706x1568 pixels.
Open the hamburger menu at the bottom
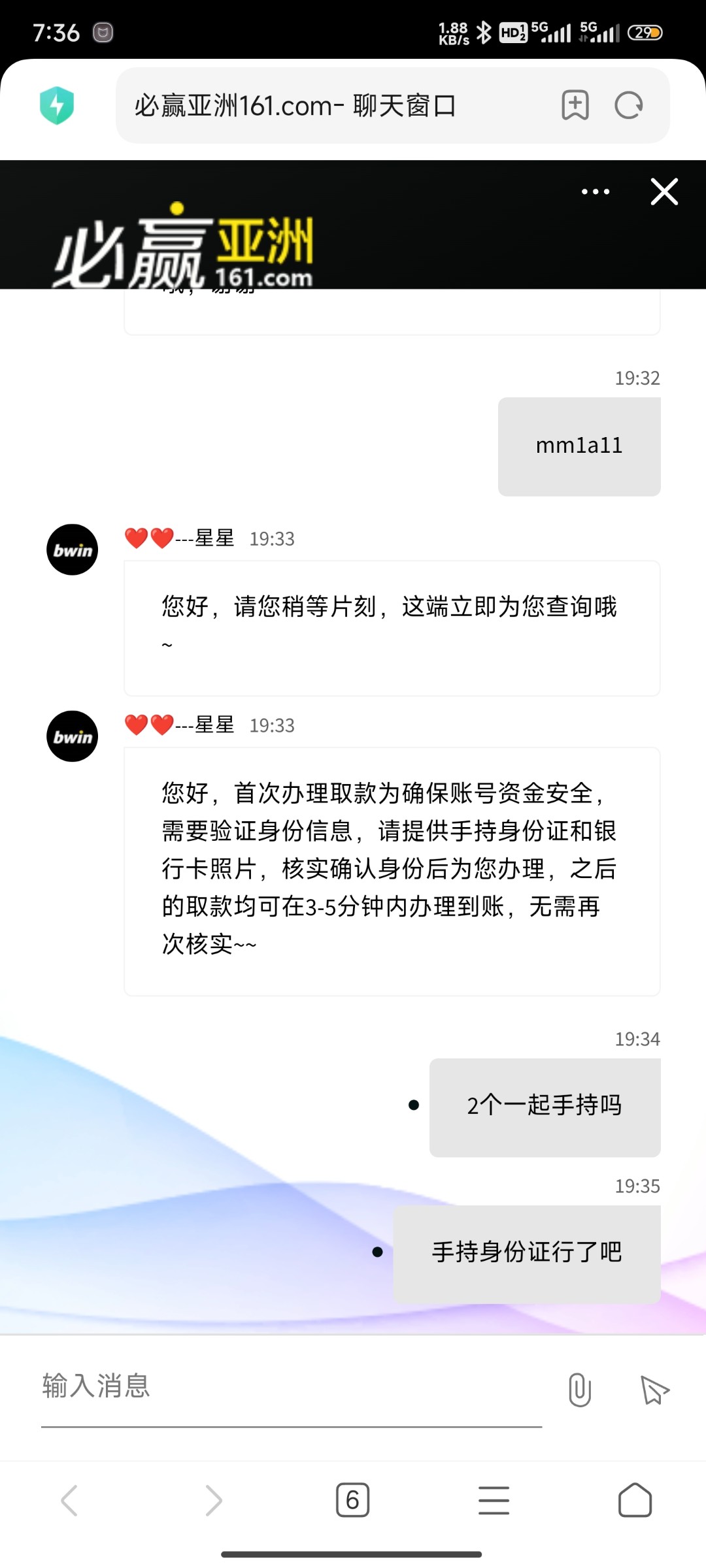click(494, 1500)
